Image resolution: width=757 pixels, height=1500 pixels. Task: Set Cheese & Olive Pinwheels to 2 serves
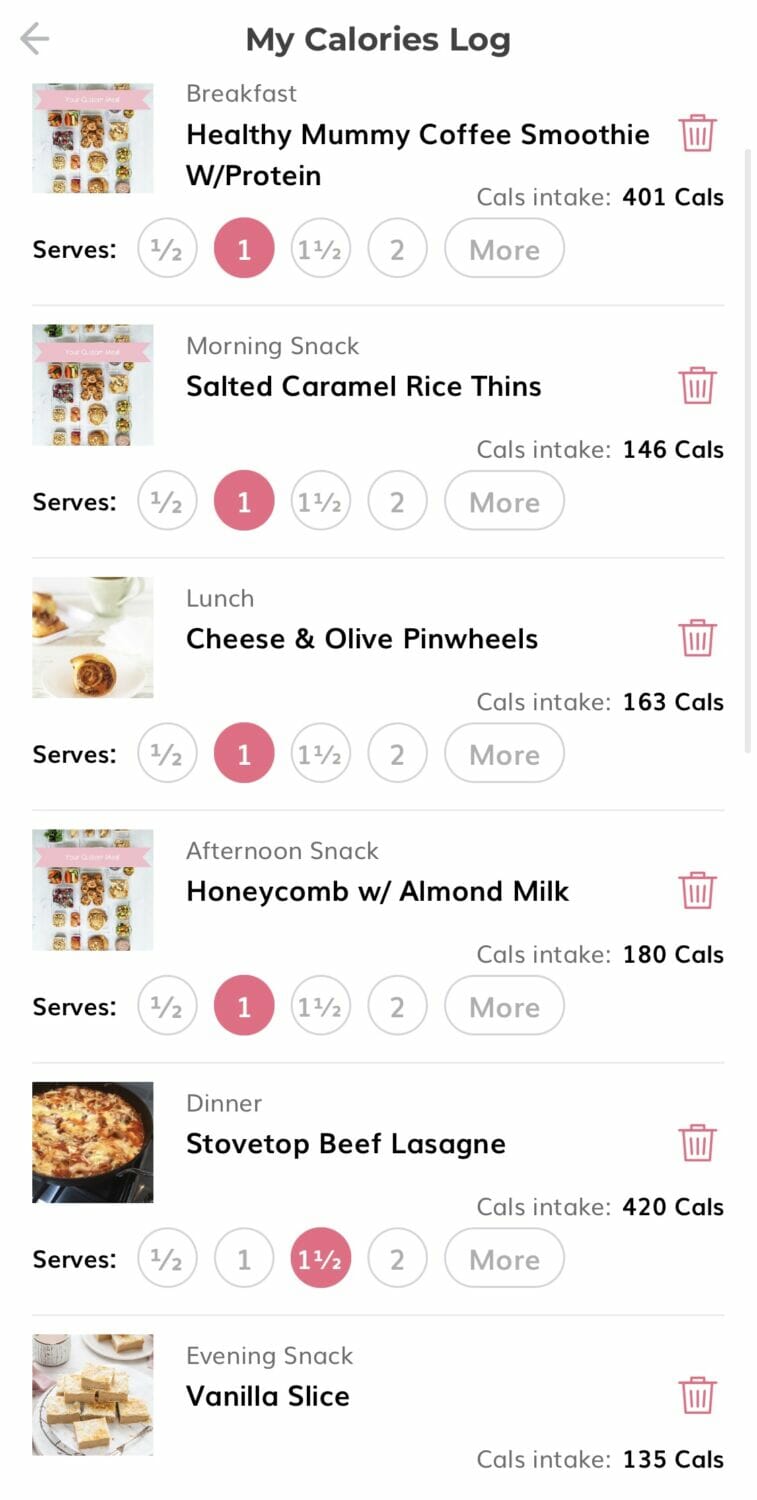pyautogui.click(x=397, y=753)
